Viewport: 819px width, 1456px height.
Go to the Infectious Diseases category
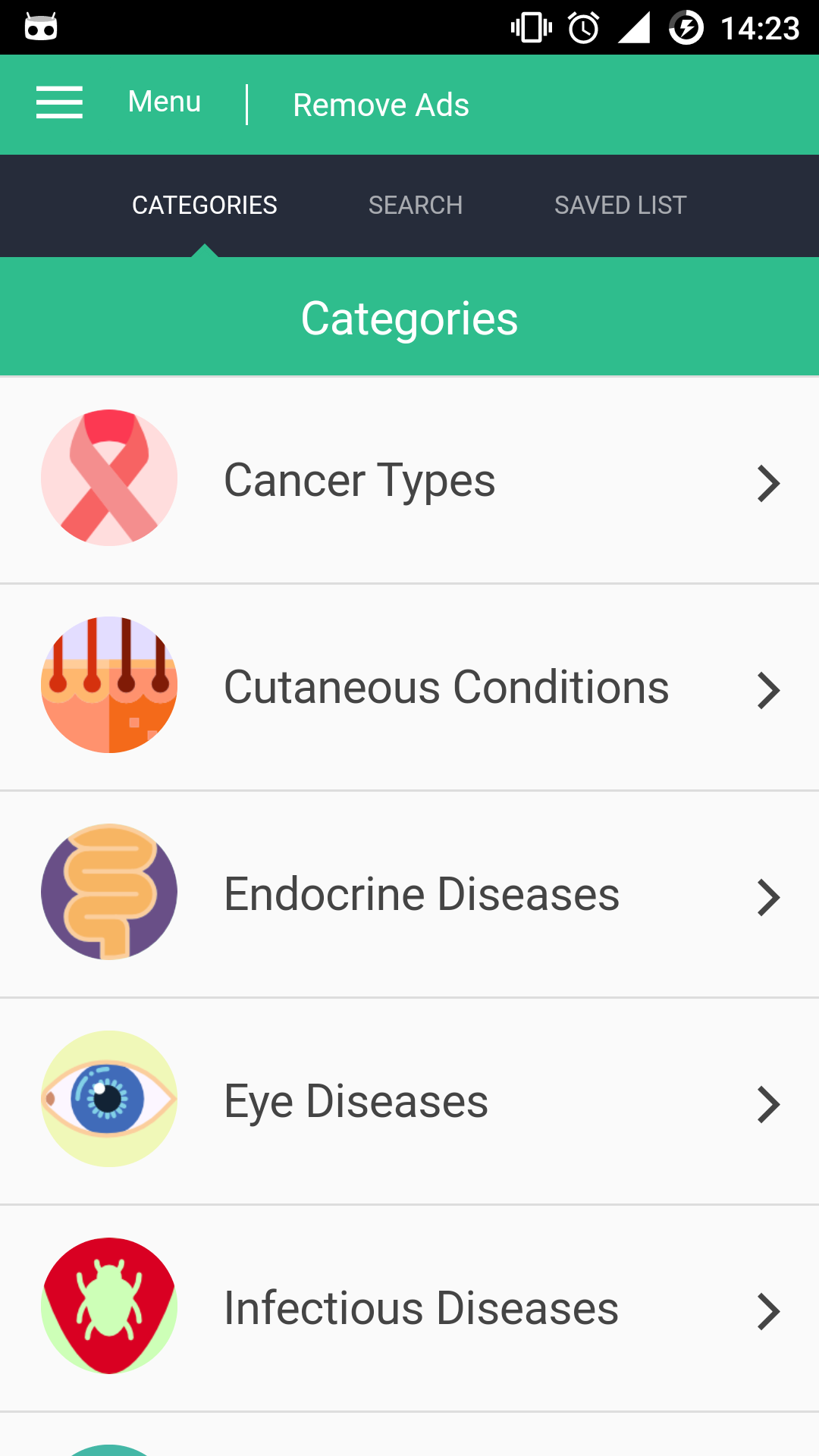pos(409,1309)
